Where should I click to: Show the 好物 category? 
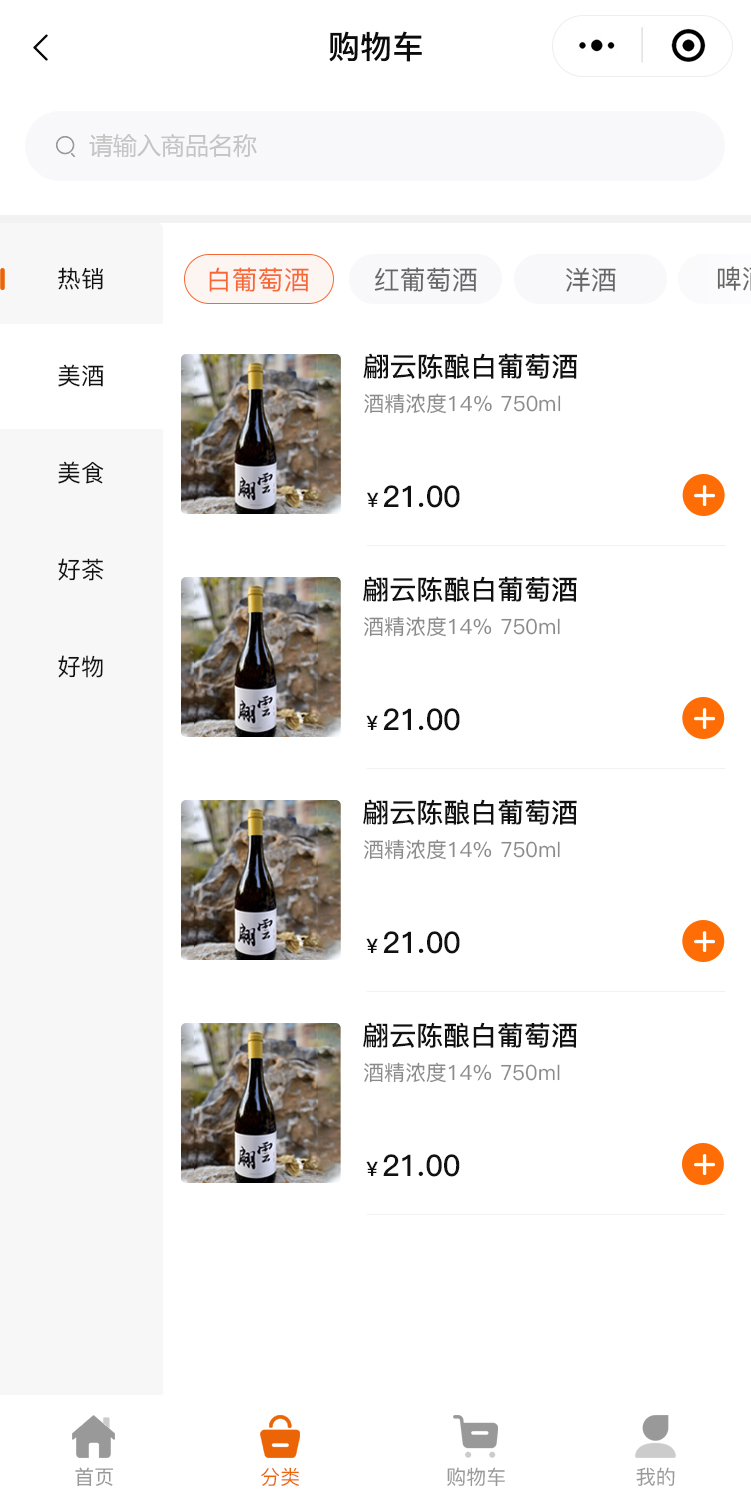[x=81, y=667]
